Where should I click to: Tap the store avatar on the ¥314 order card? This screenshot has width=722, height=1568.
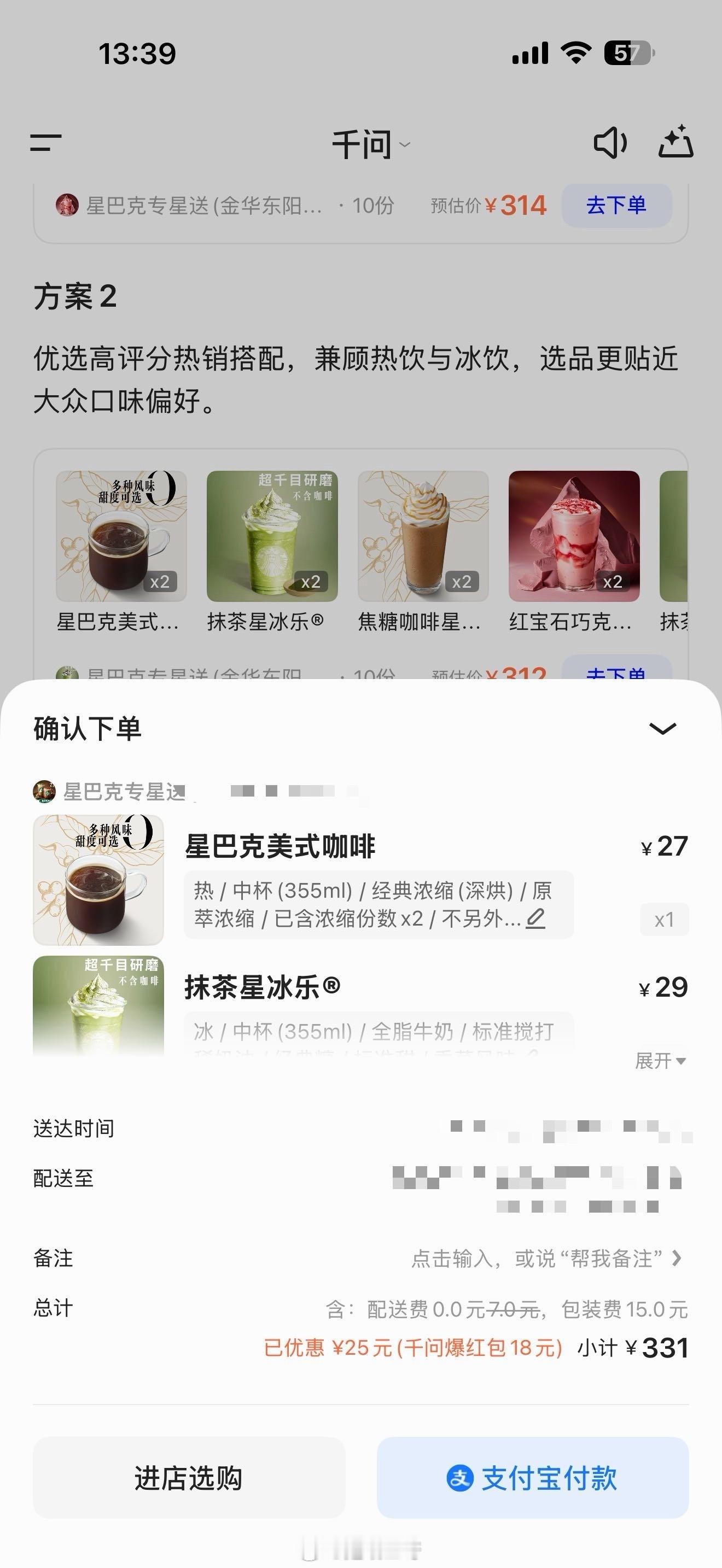point(66,206)
